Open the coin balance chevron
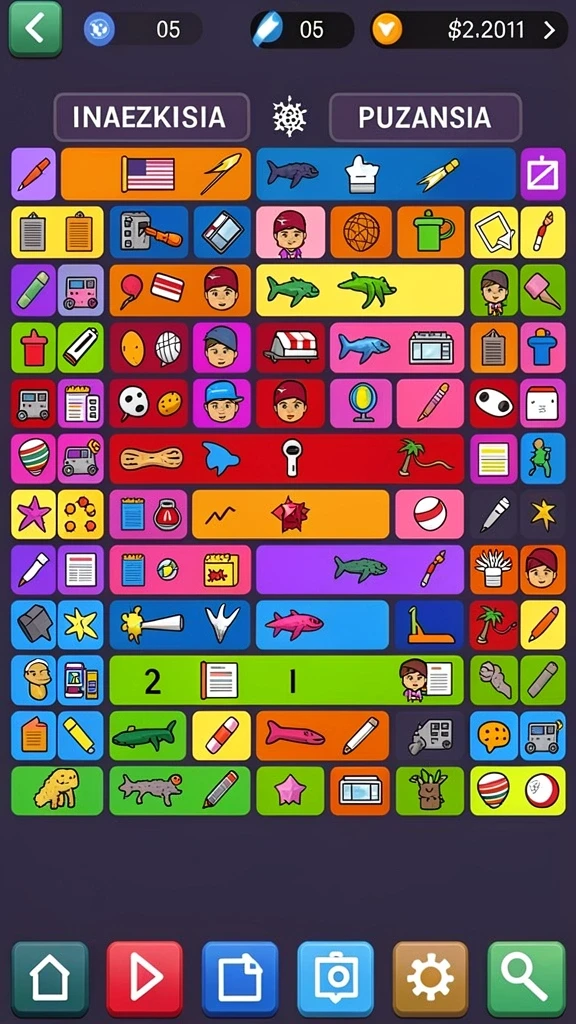 (549, 30)
